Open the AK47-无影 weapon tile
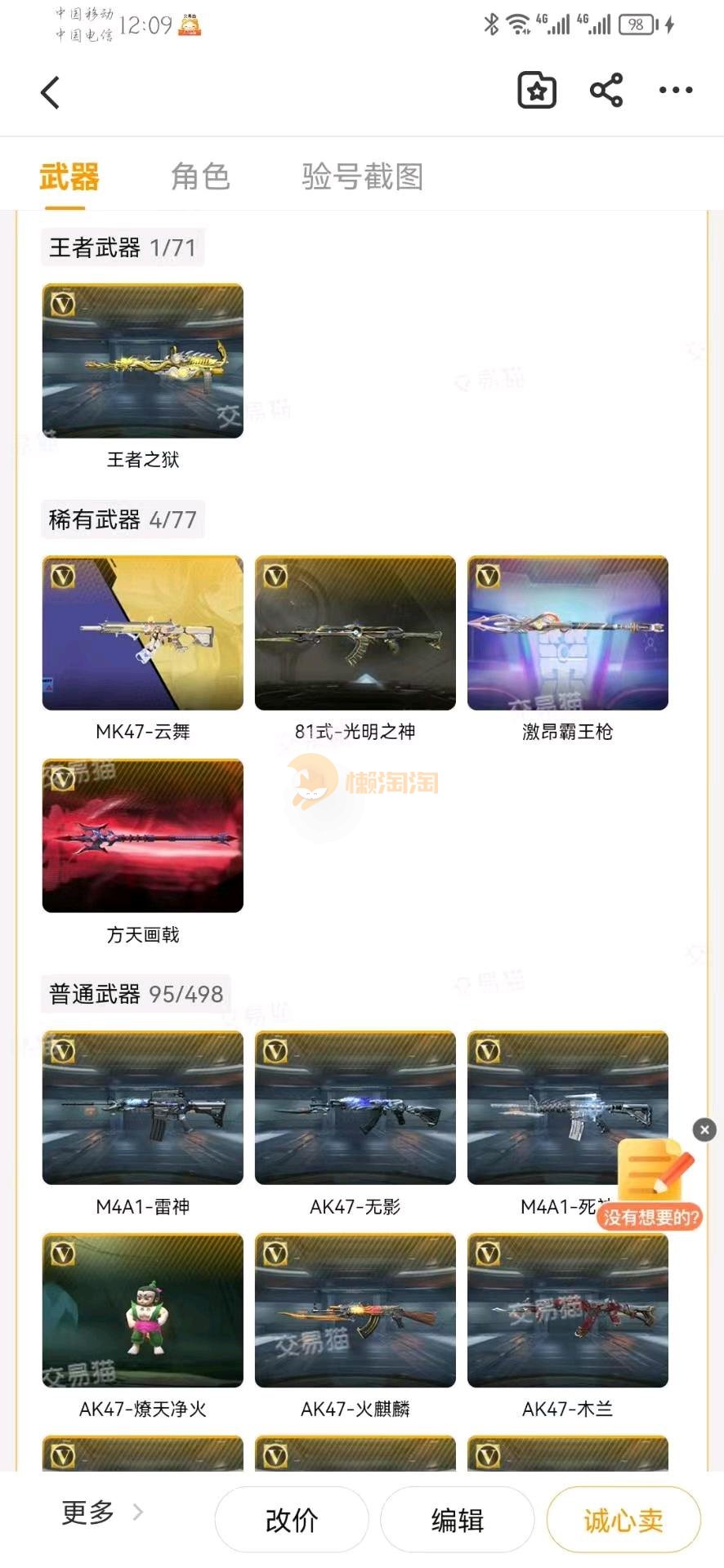This screenshot has height=1568, width=724. 355,1107
